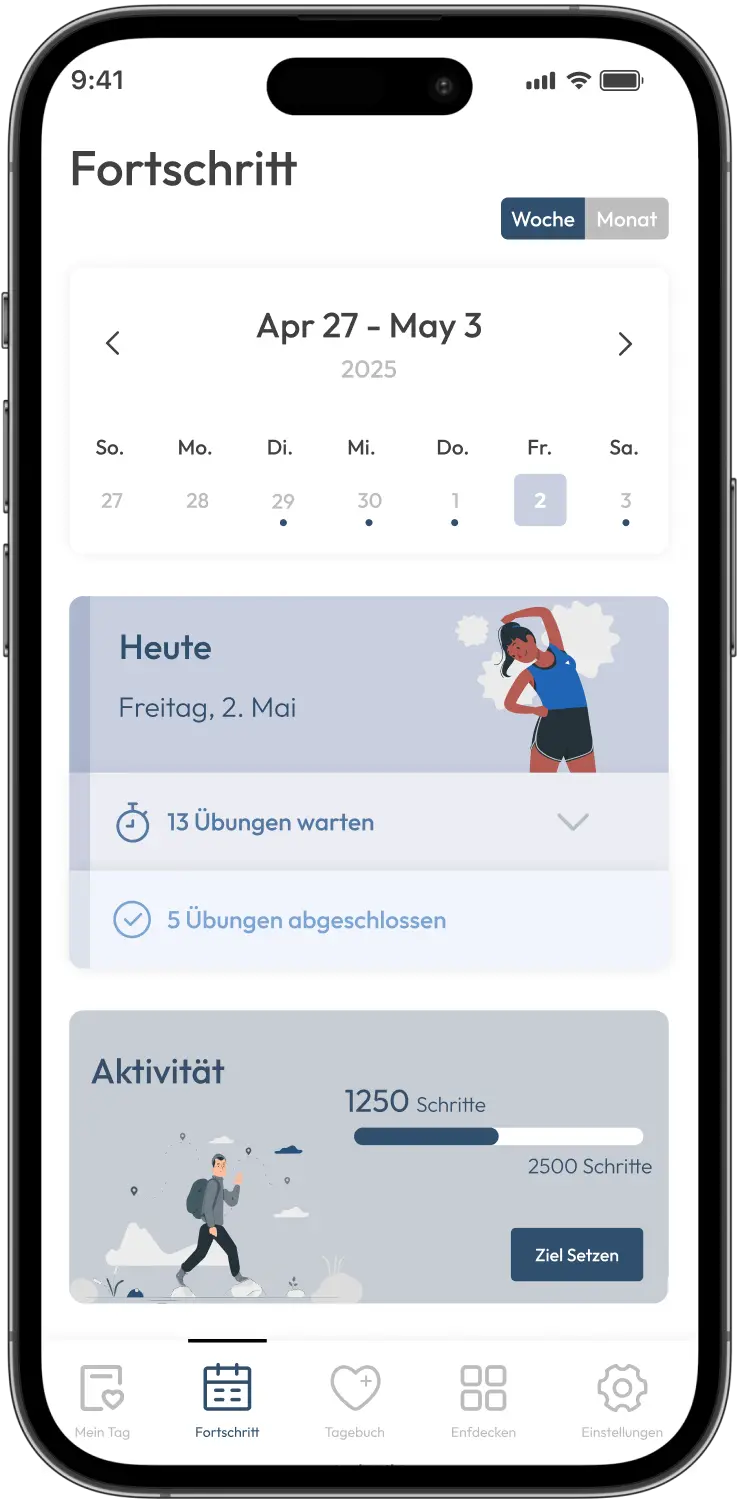Screen dimensions: 738x1501
Task: Go to the next week
Action: point(625,344)
